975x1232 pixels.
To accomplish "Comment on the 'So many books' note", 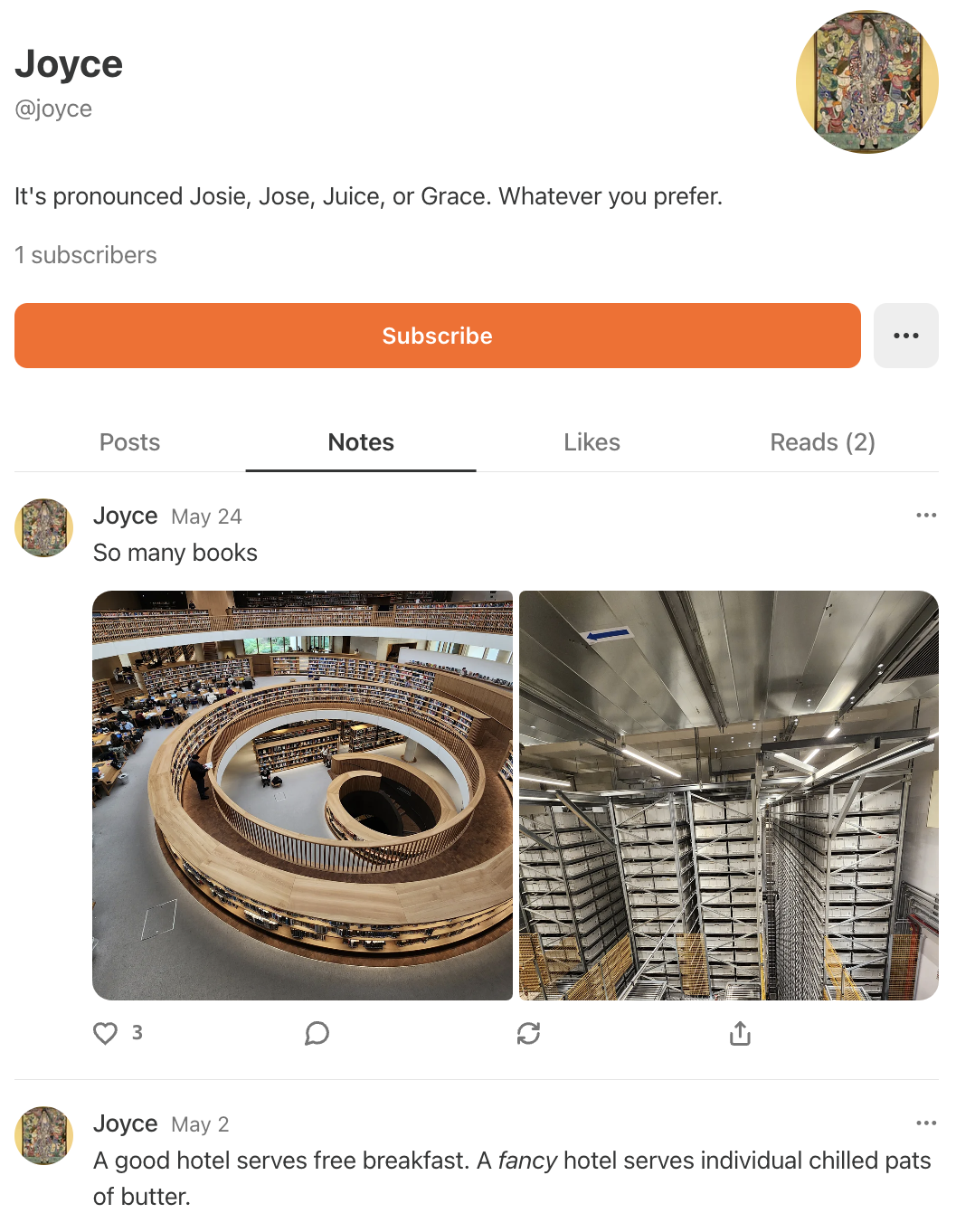I will (x=317, y=1033).
